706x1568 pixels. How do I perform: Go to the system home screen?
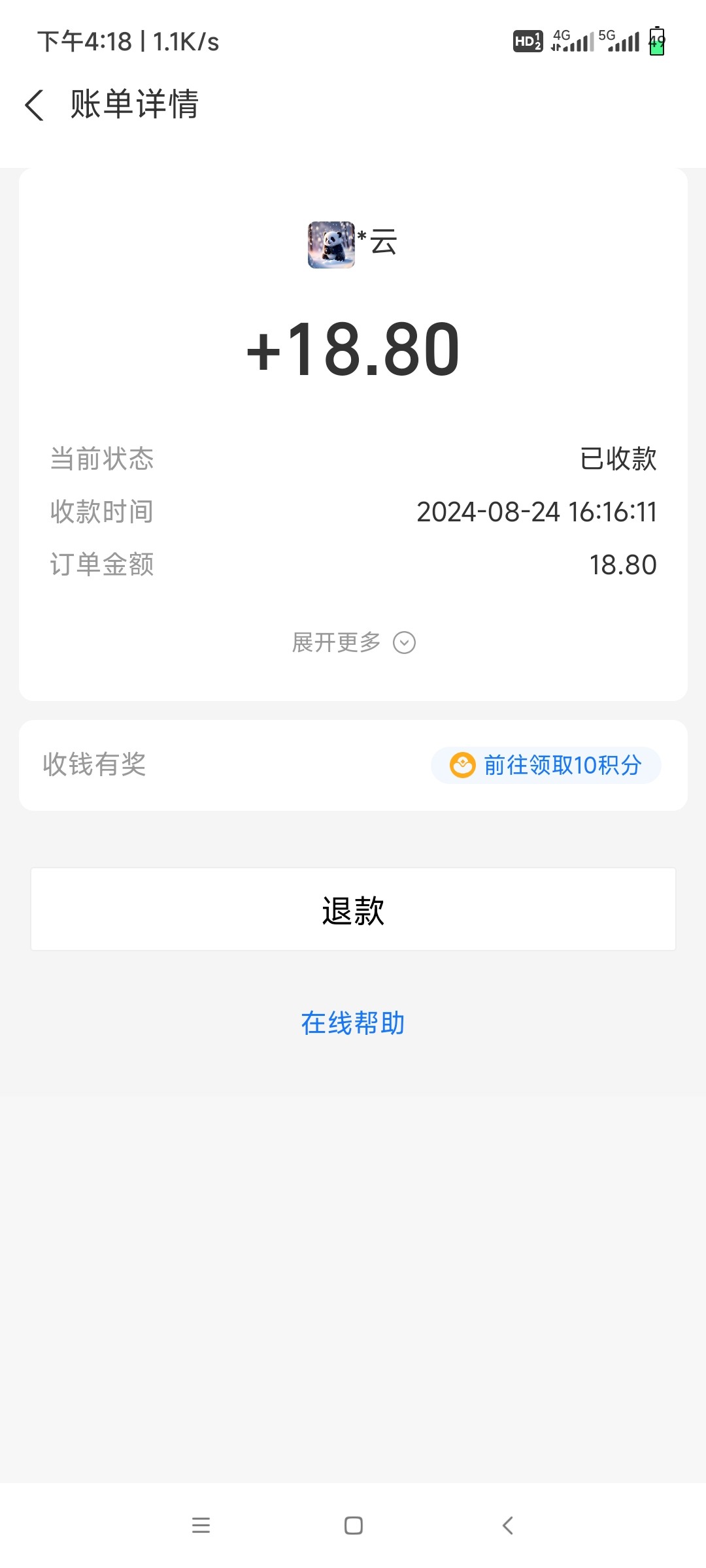353,1526
